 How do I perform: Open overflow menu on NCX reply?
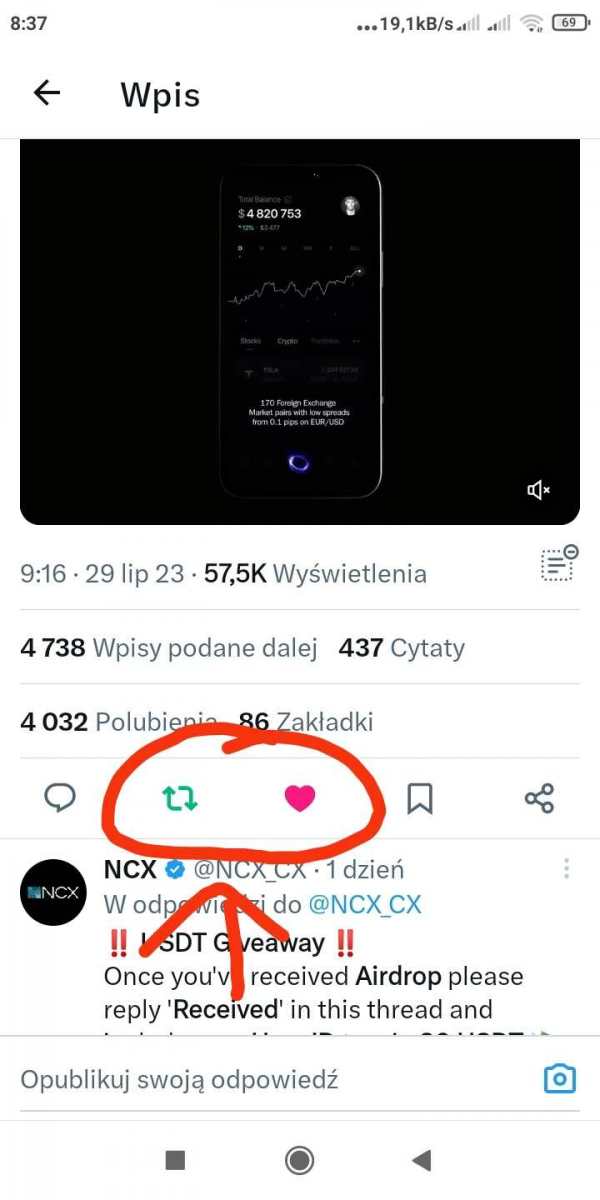click(x=567, y=868)
